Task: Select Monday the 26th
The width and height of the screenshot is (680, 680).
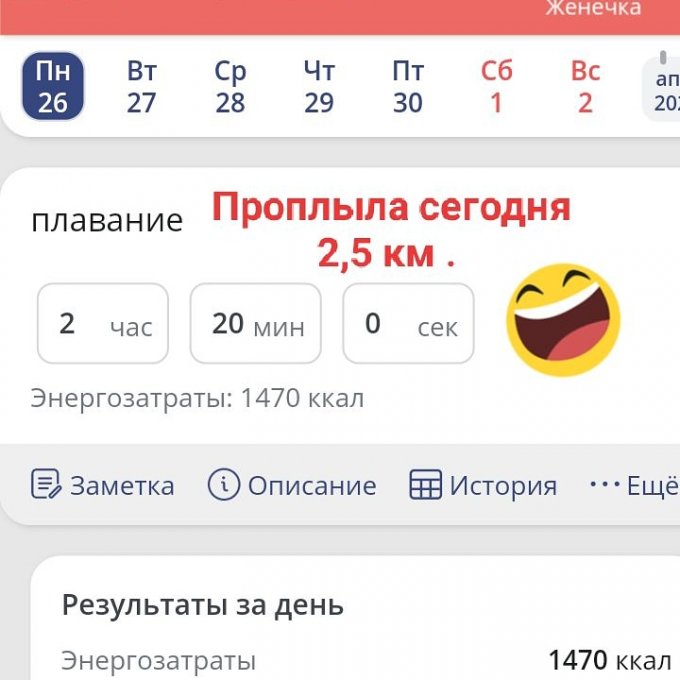Action: point(53,87)
